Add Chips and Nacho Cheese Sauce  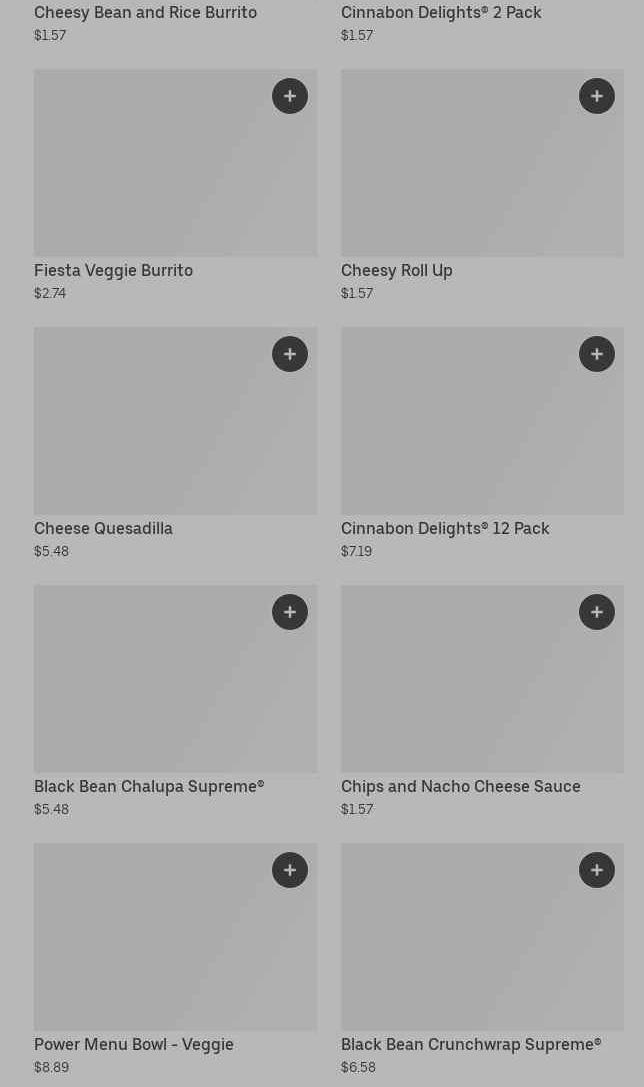597,612
